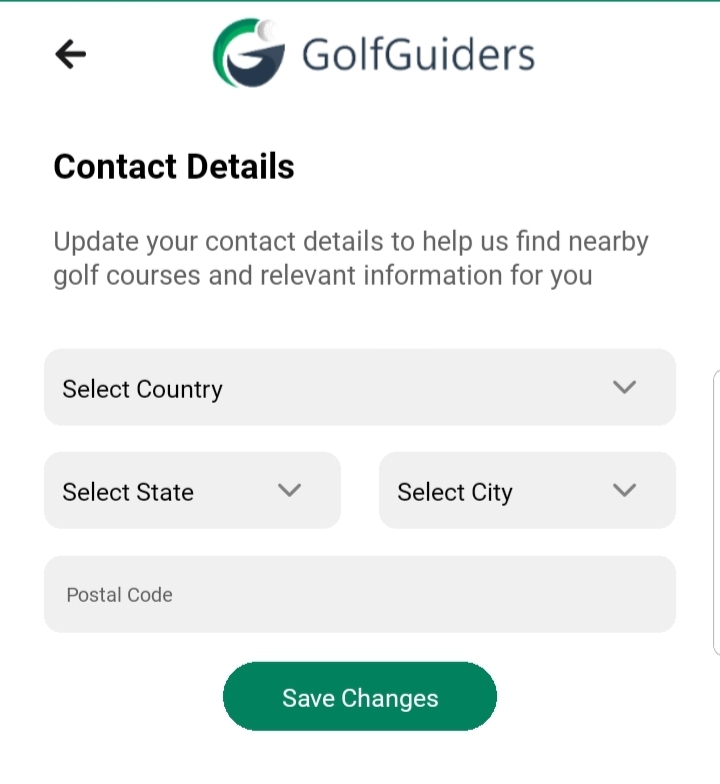Open the Select Country dropdown
This screenshot has height=784, width=720.
point(360,388)
